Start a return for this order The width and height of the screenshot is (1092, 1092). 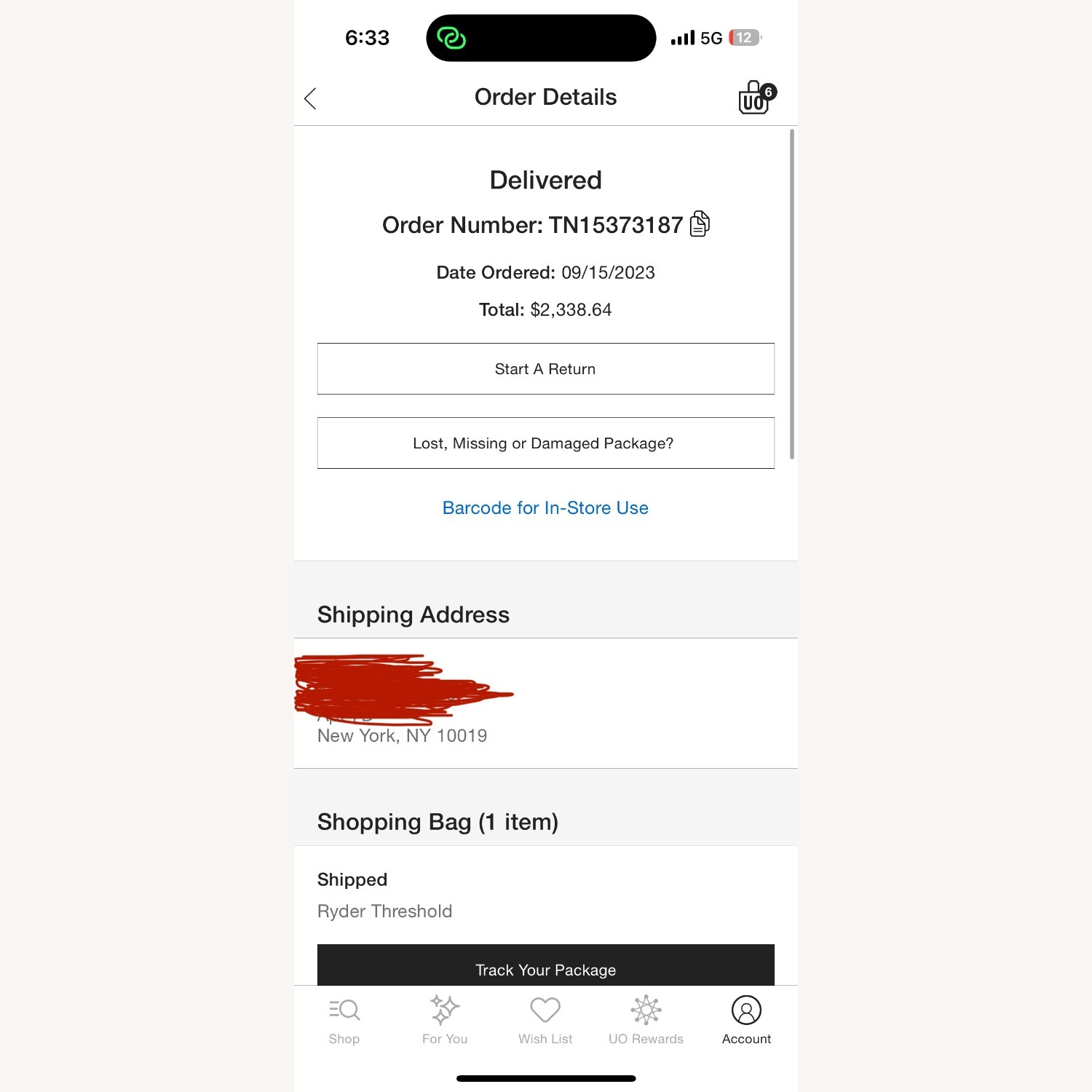tap(545, 369)
